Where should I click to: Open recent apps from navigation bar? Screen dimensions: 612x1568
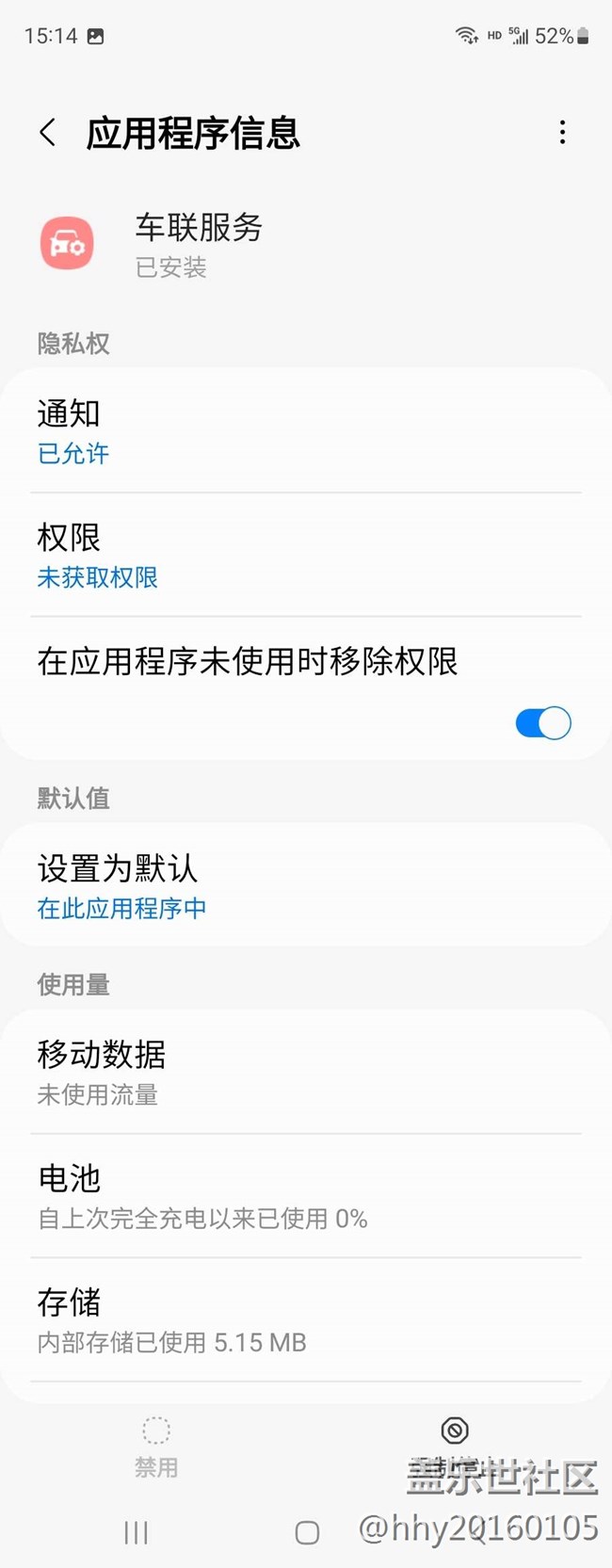[x=137, y=1533]
